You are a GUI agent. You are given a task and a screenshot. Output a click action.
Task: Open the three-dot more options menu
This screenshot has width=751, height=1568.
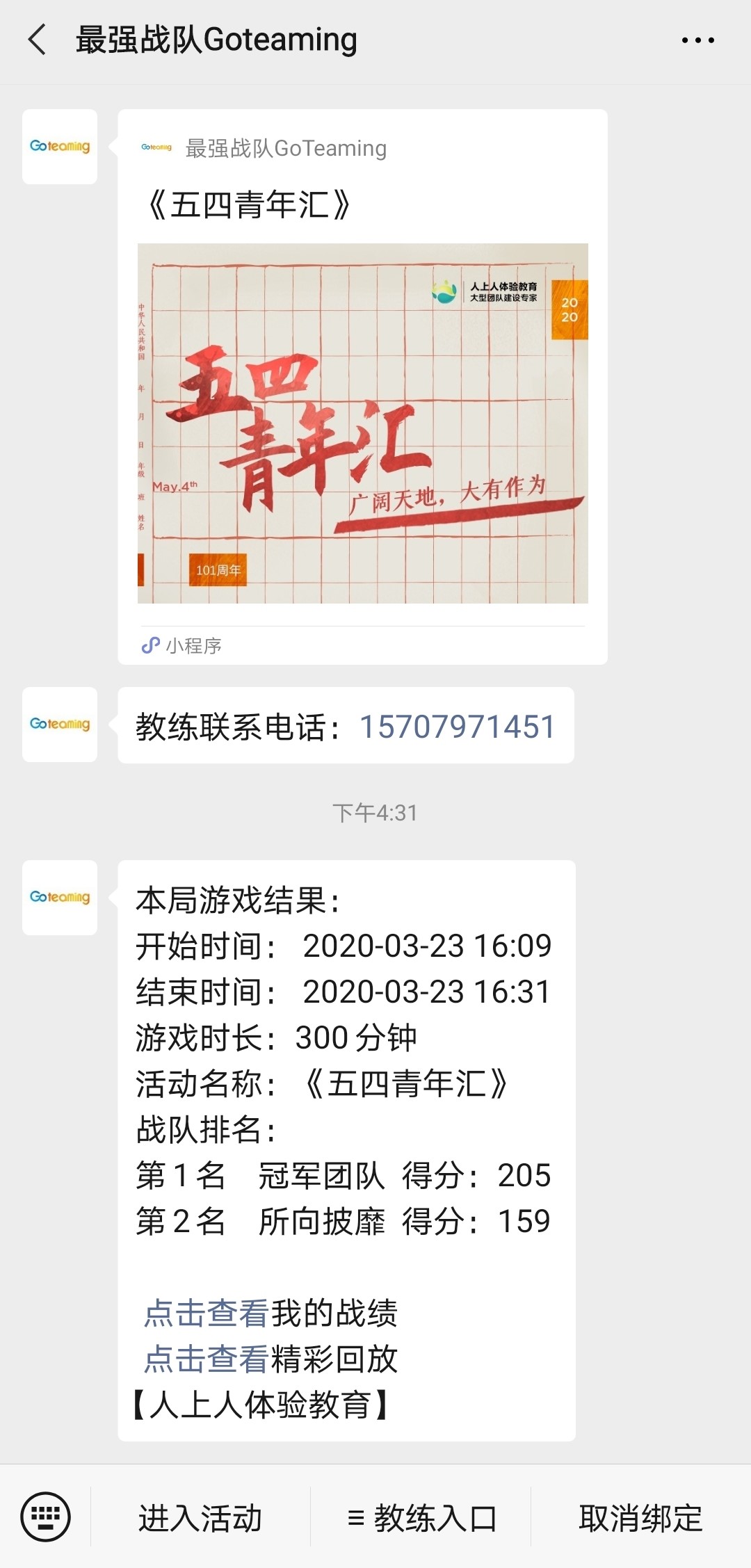coord(697,40)
